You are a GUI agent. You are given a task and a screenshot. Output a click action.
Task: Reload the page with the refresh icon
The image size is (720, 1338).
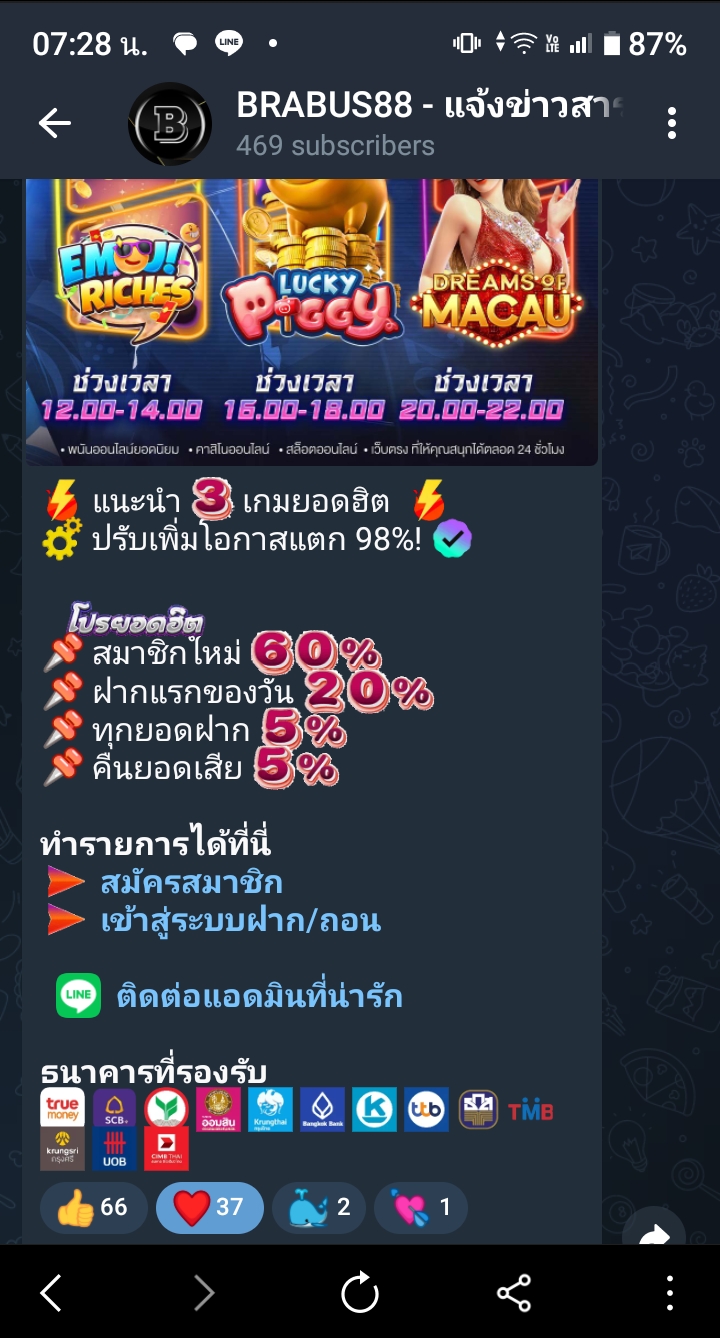359,1293
